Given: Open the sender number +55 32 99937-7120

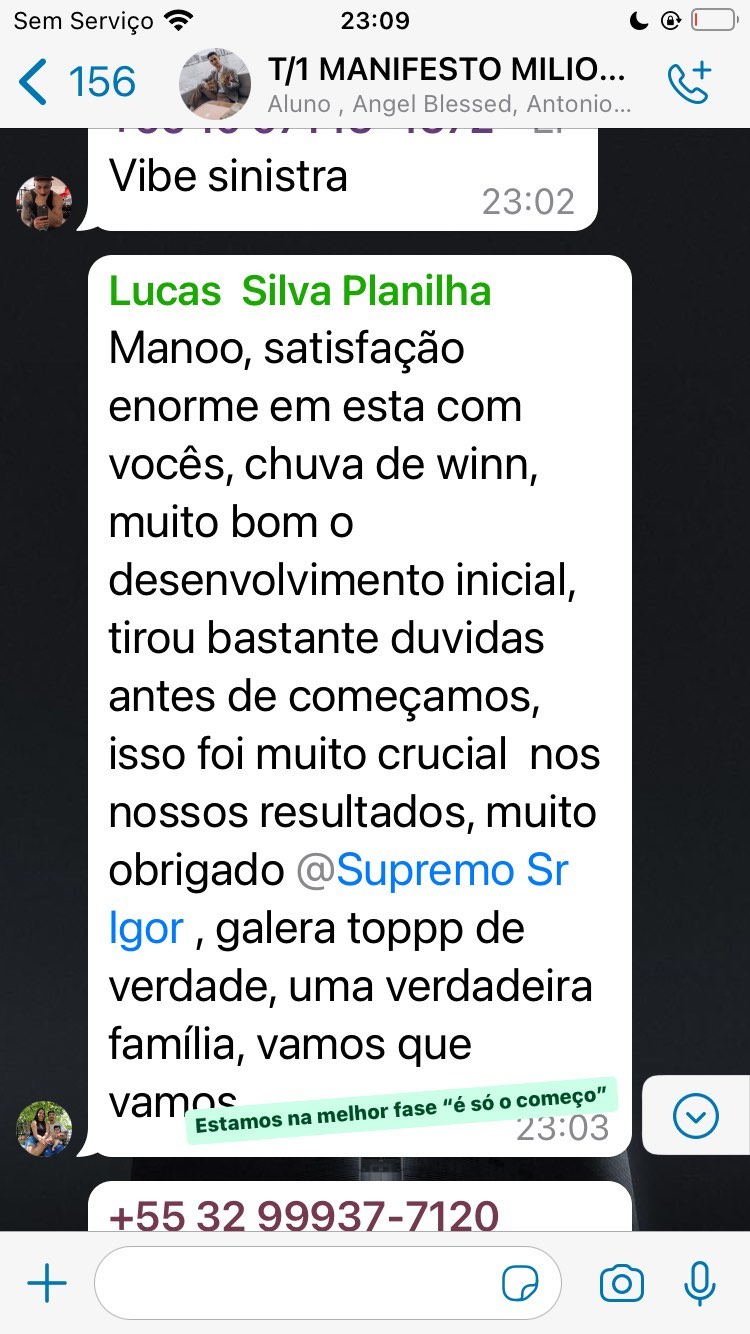Looking at the screenshot, I should click(303, 1217).
